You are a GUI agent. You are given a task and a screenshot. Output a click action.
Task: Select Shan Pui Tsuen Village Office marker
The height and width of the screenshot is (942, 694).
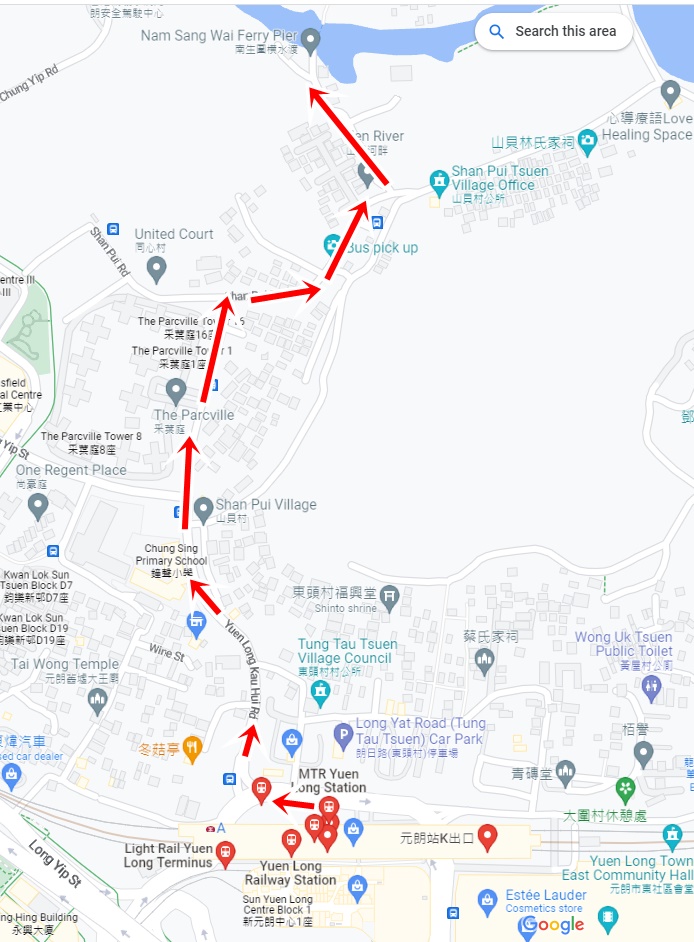point(438,181)
